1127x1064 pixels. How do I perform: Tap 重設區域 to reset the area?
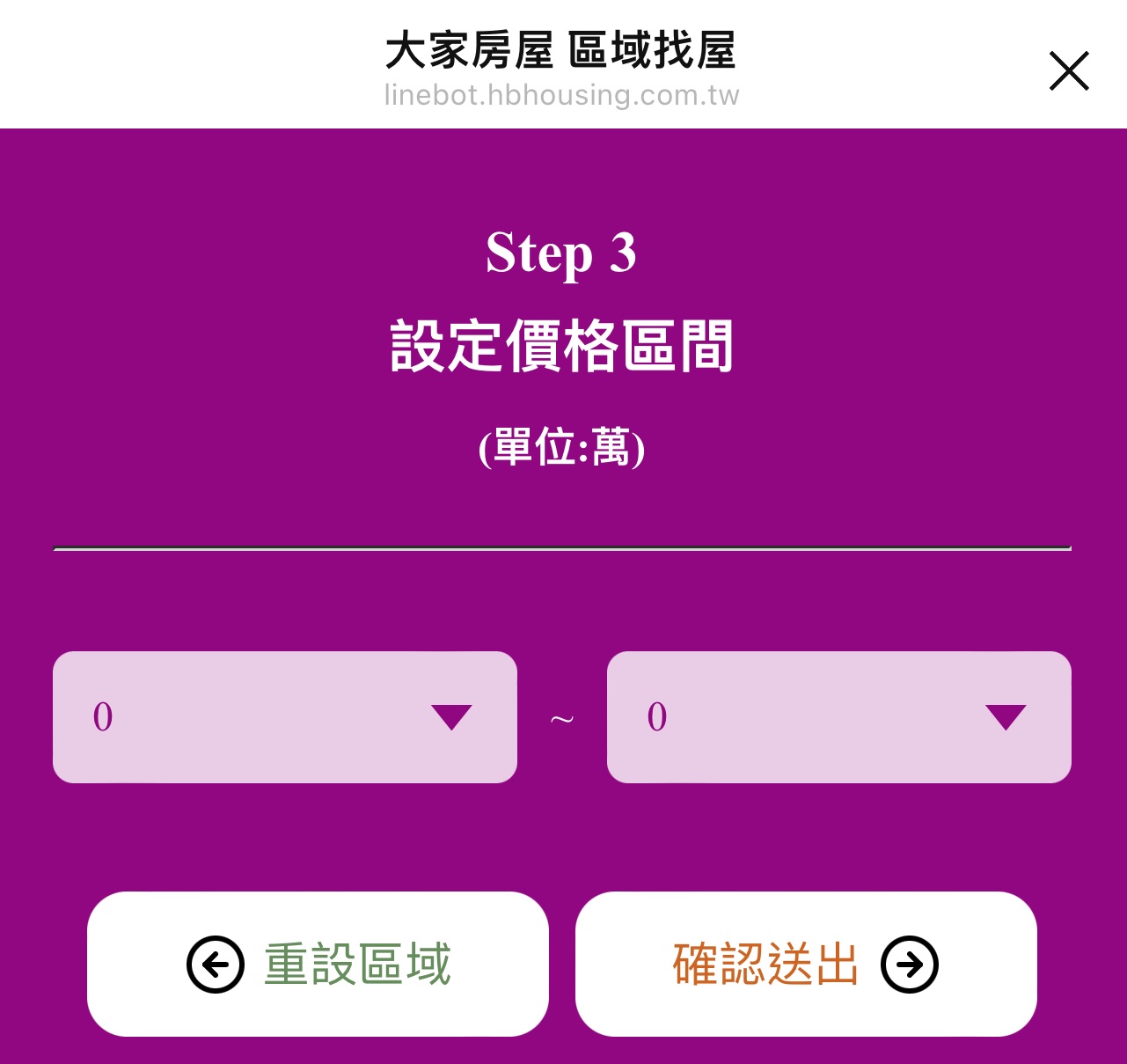click(x=318, y=964)
